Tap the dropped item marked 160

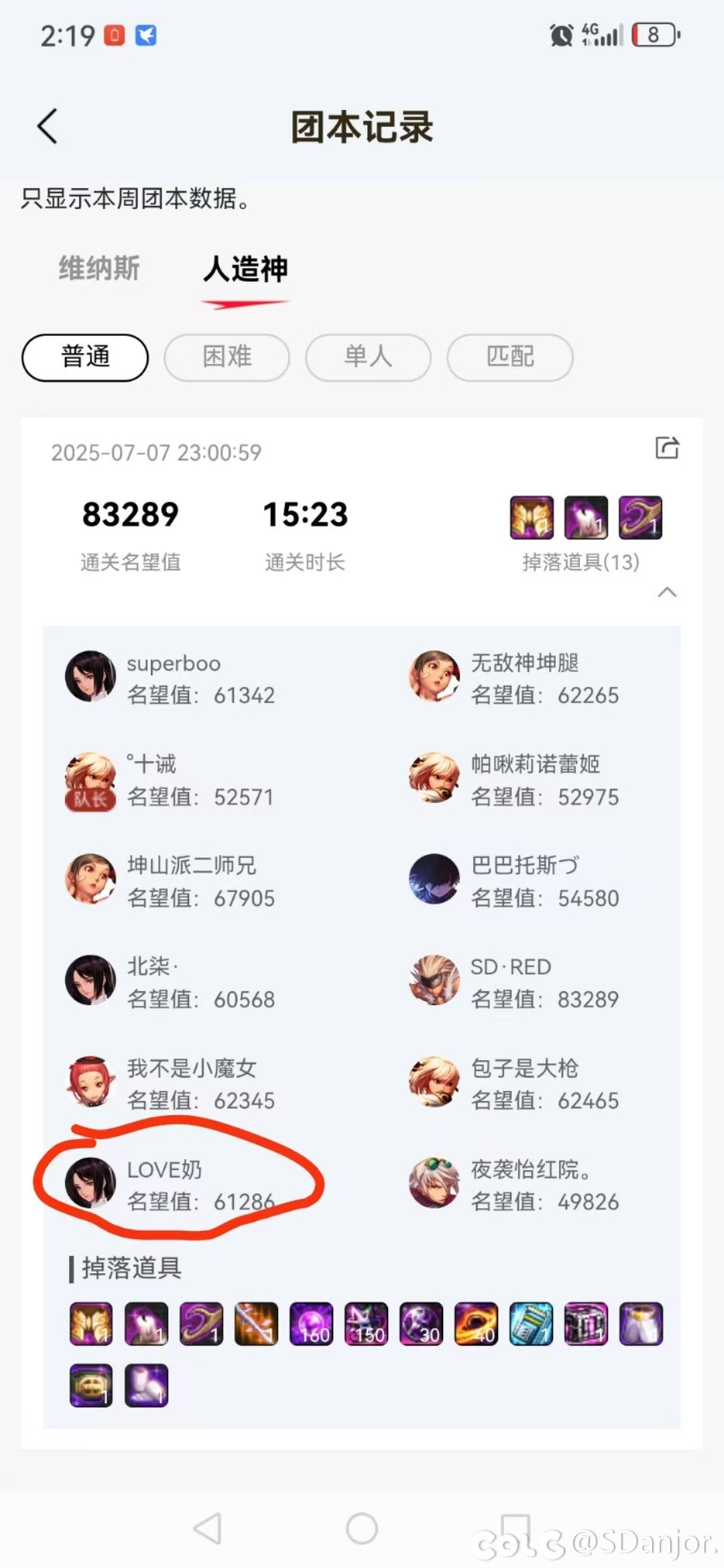tap(311, 1324)
